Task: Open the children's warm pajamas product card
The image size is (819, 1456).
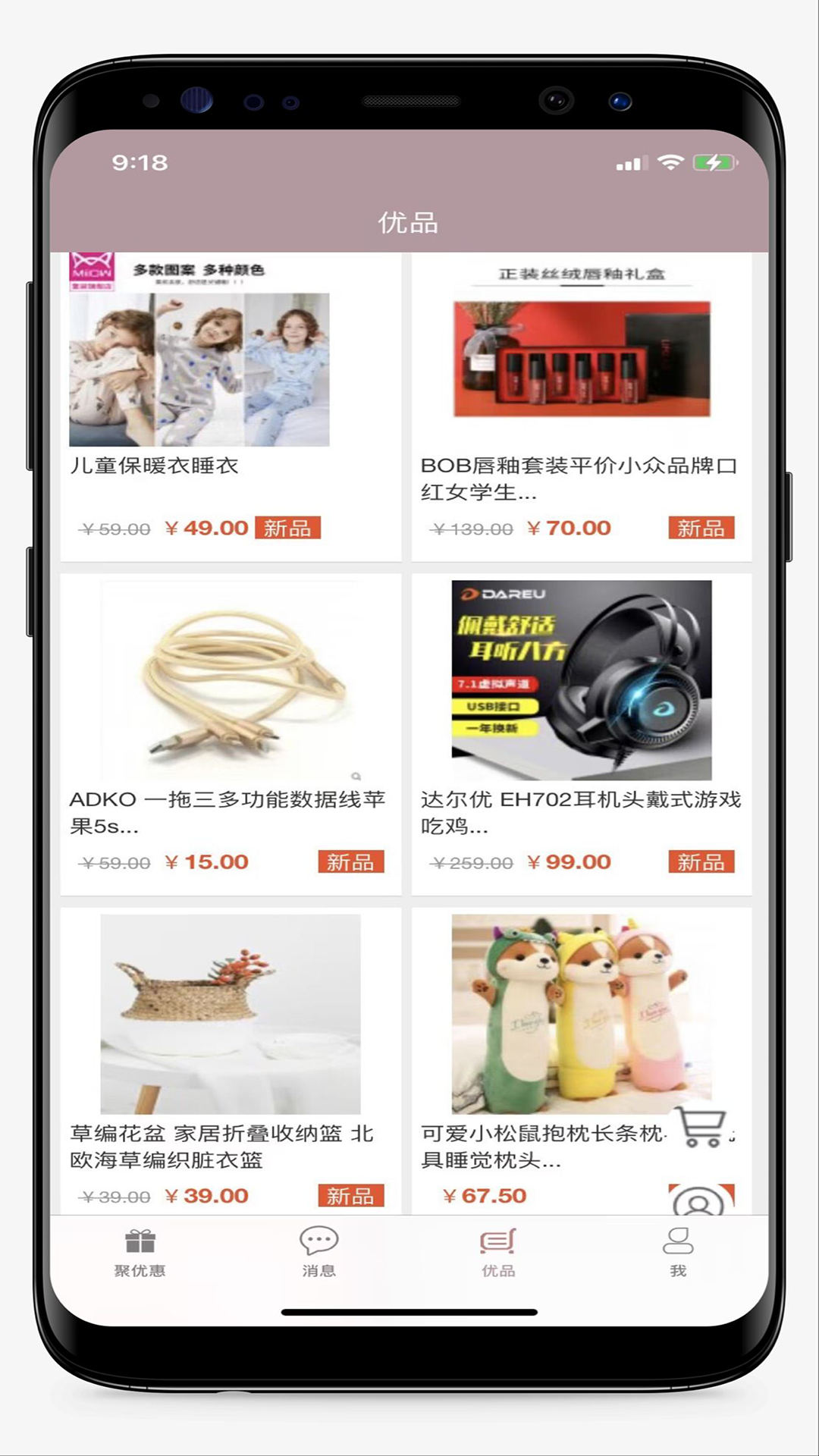Action: point(230,394)
